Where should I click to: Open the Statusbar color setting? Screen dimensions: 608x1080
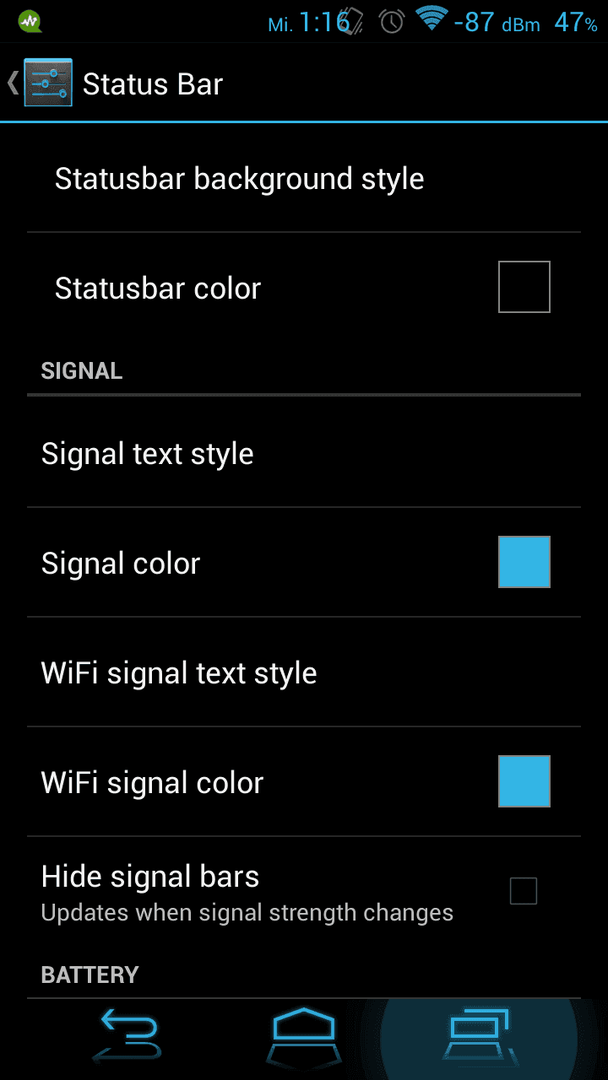click(x=304, y=287)
